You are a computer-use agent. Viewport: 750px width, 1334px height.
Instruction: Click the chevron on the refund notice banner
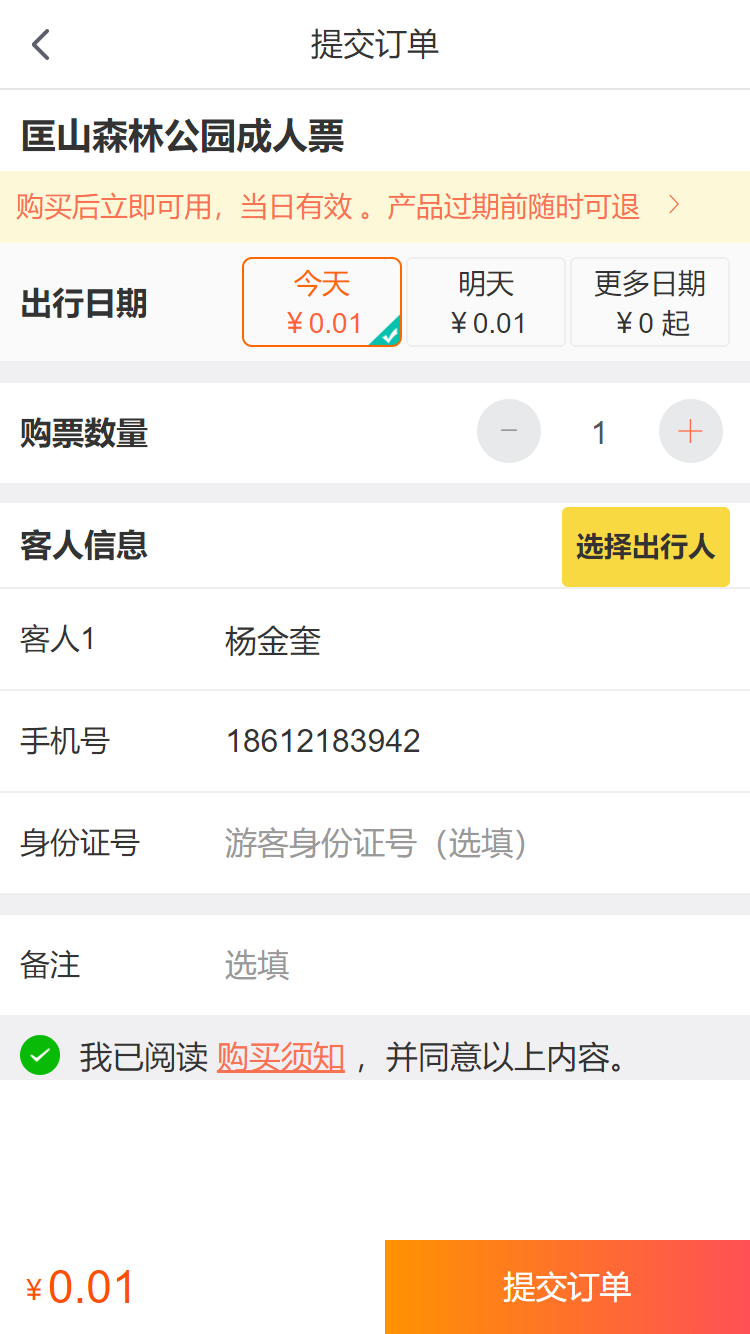point(674,204)
